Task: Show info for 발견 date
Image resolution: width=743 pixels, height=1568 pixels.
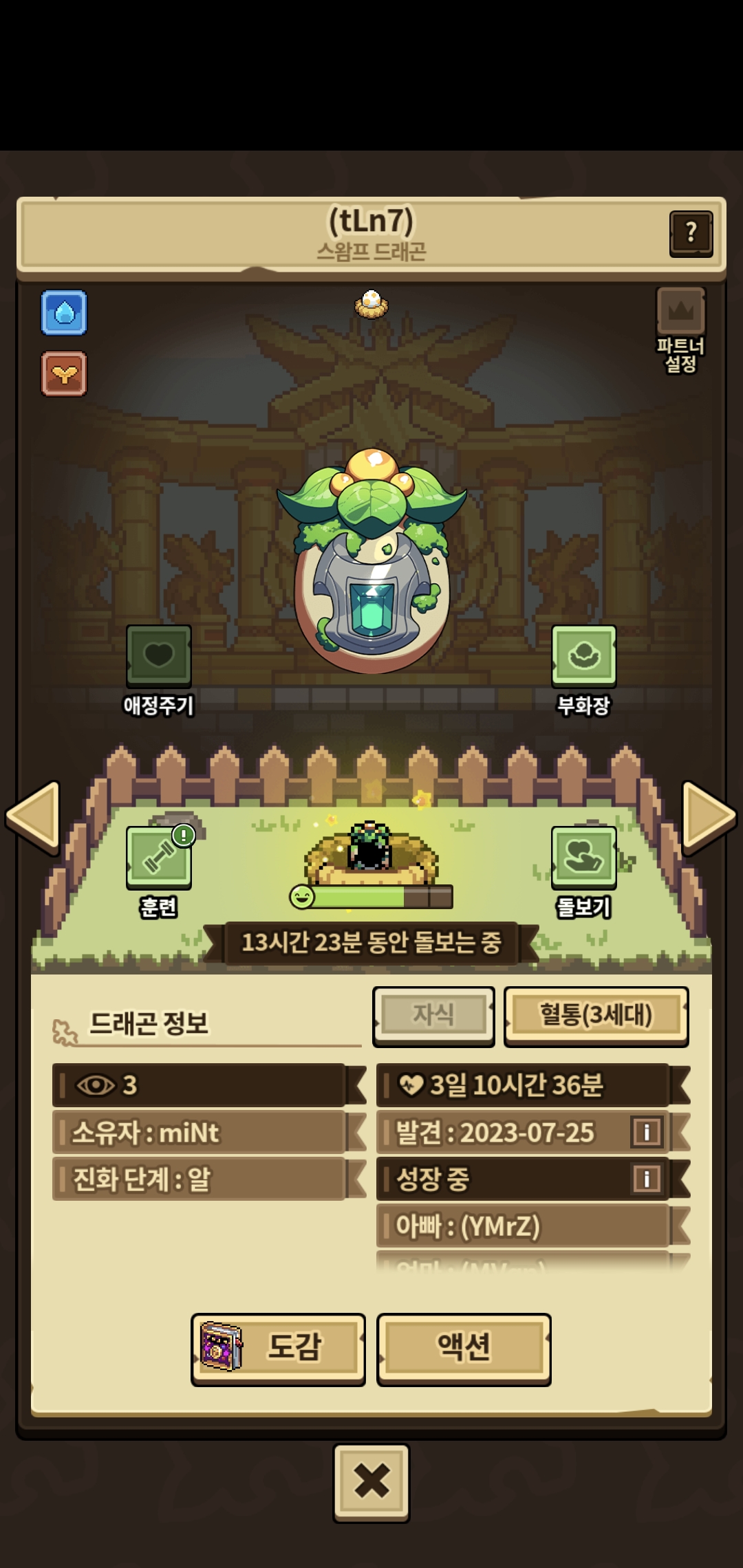Action: pos(647,1131)
